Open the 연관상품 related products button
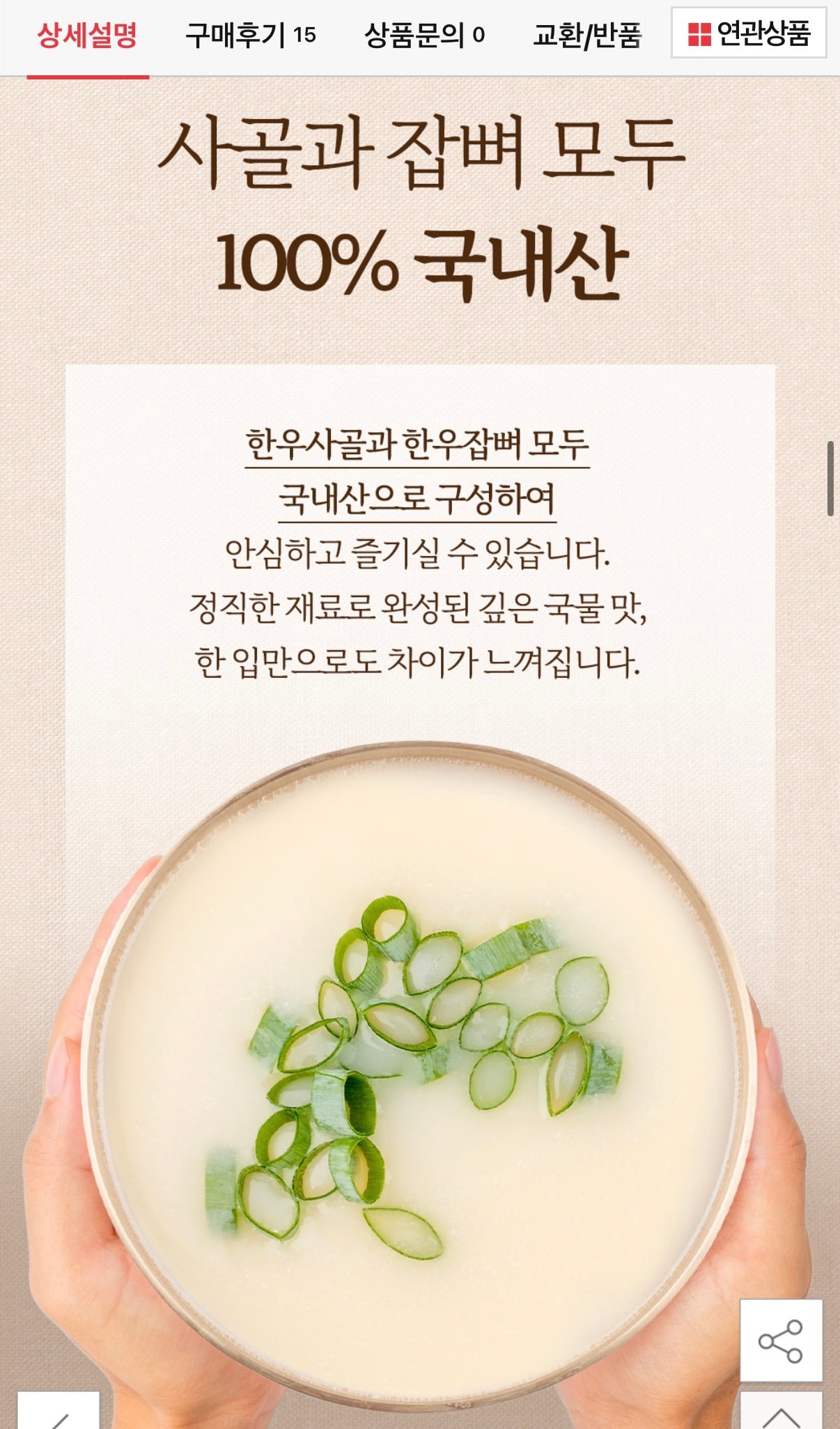Screen dimensions: 840x1429 [x=749, y=33]
